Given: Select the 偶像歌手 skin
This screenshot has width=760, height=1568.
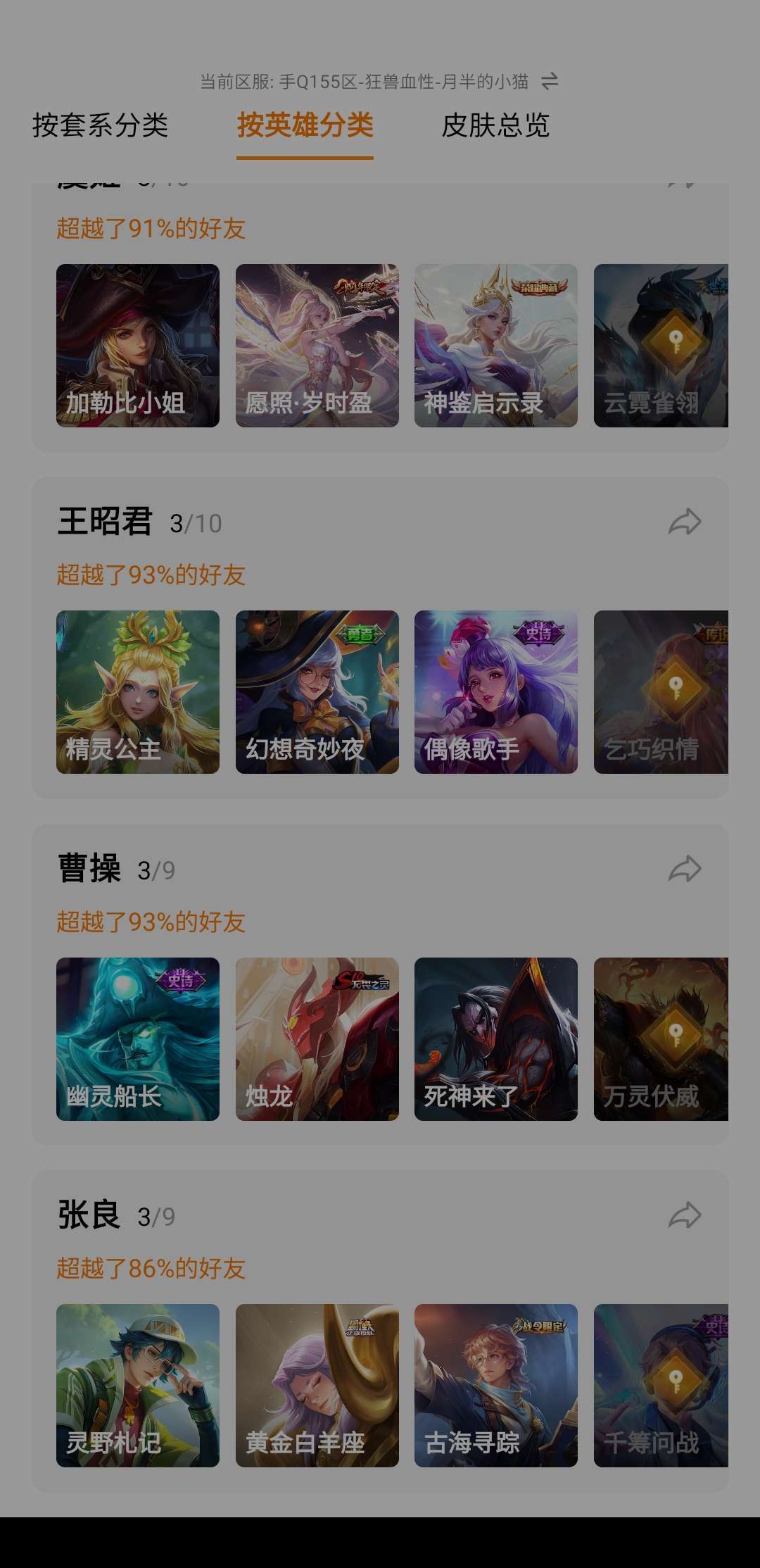Looking at the screenshot, I should (x=495, y=692).
